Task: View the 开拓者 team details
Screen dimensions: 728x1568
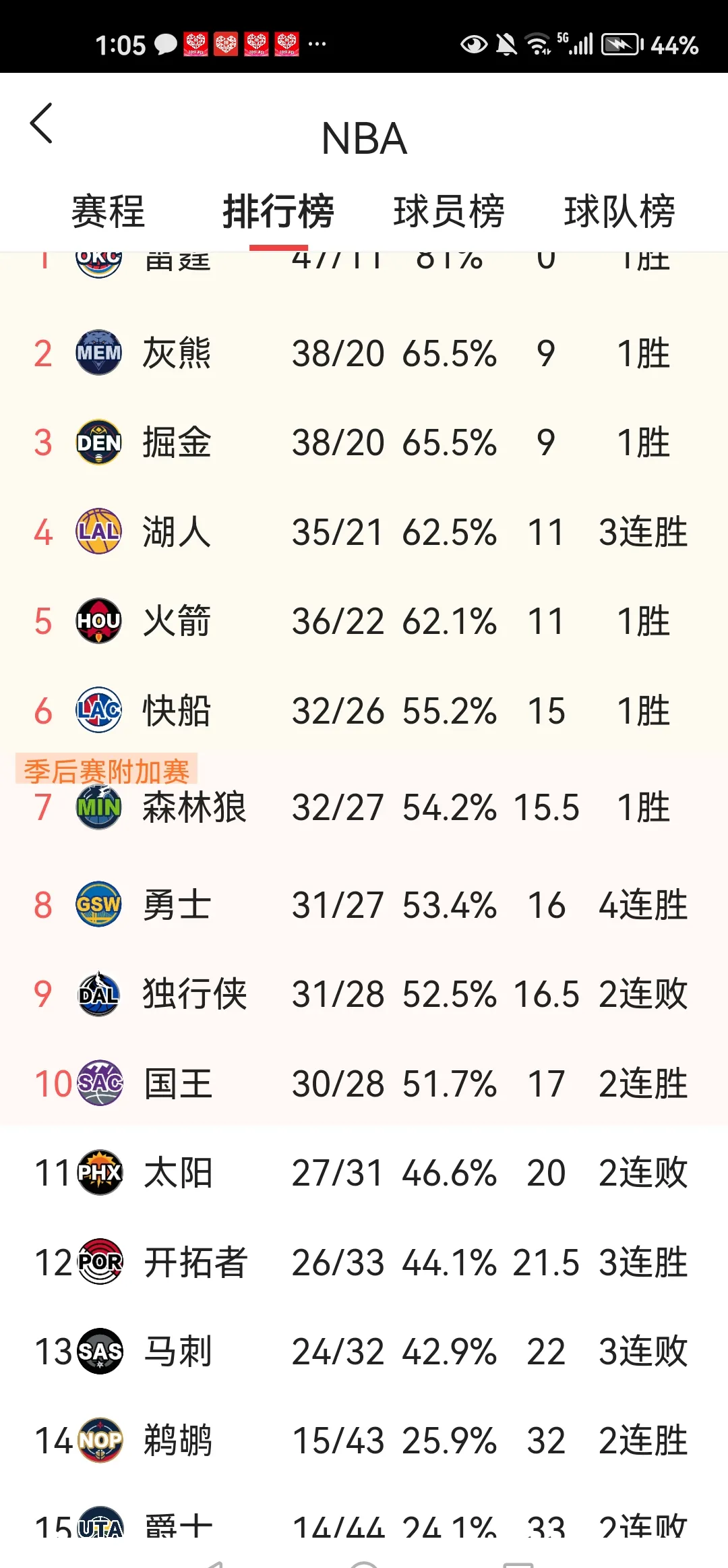Action: (195, 1262)
